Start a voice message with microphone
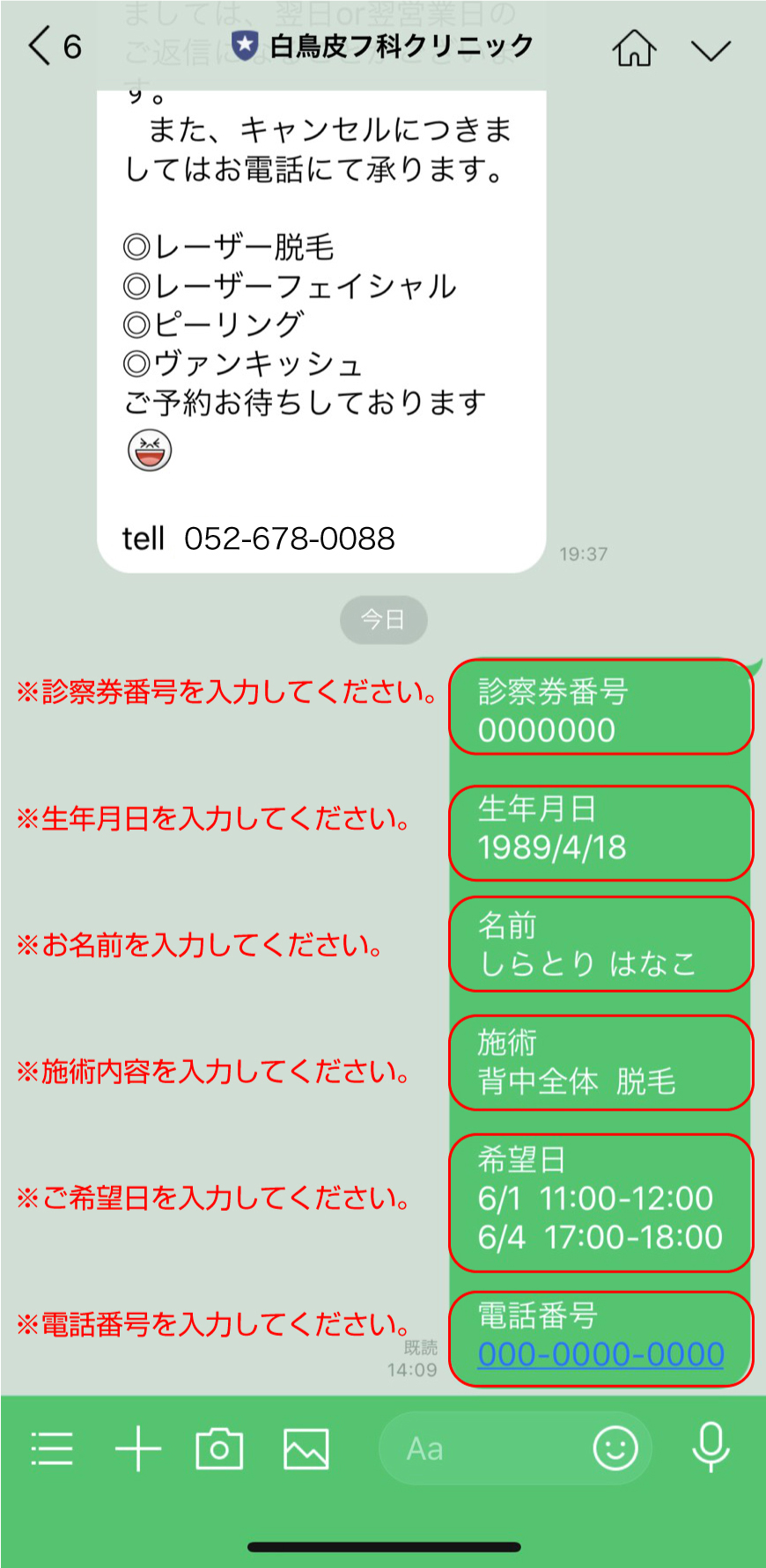The image size is (766, 1568). [x=711, y=1448]
